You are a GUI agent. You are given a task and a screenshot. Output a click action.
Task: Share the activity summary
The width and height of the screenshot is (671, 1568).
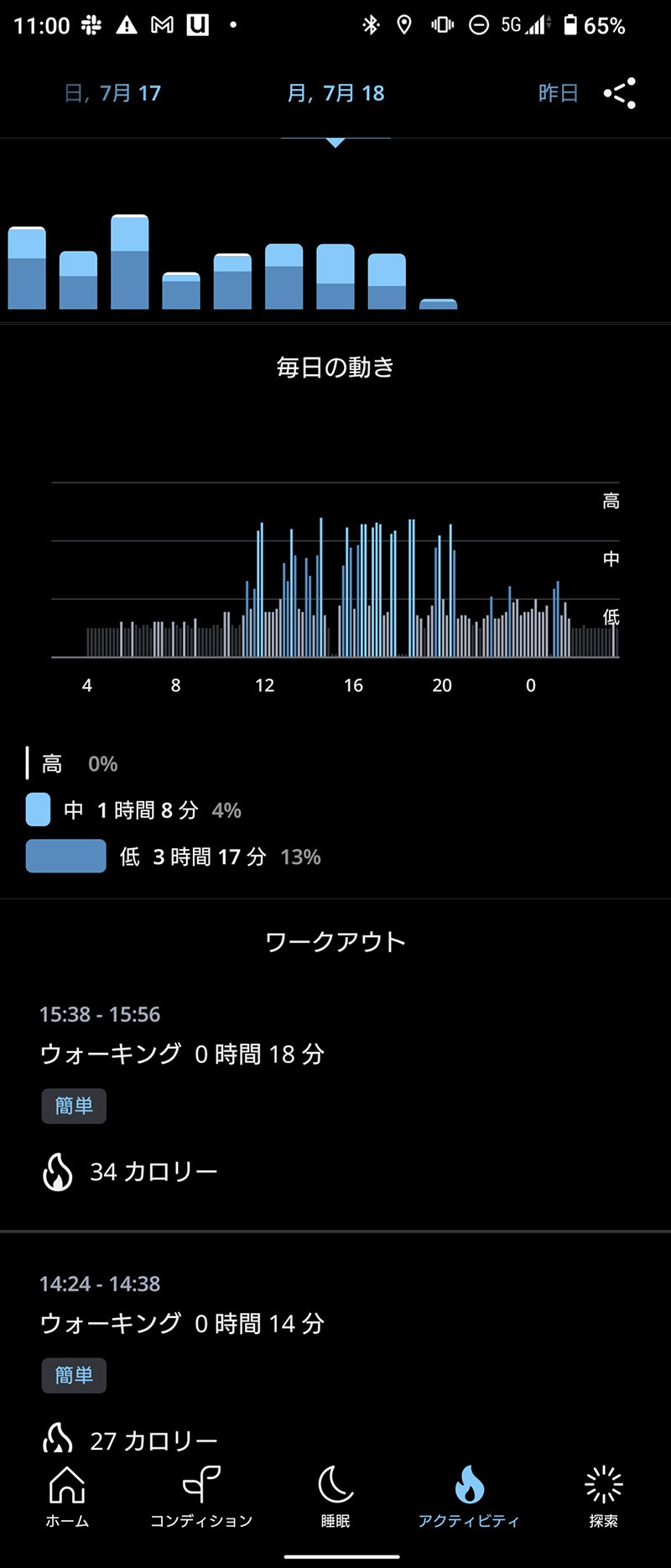tap(620, 93)
